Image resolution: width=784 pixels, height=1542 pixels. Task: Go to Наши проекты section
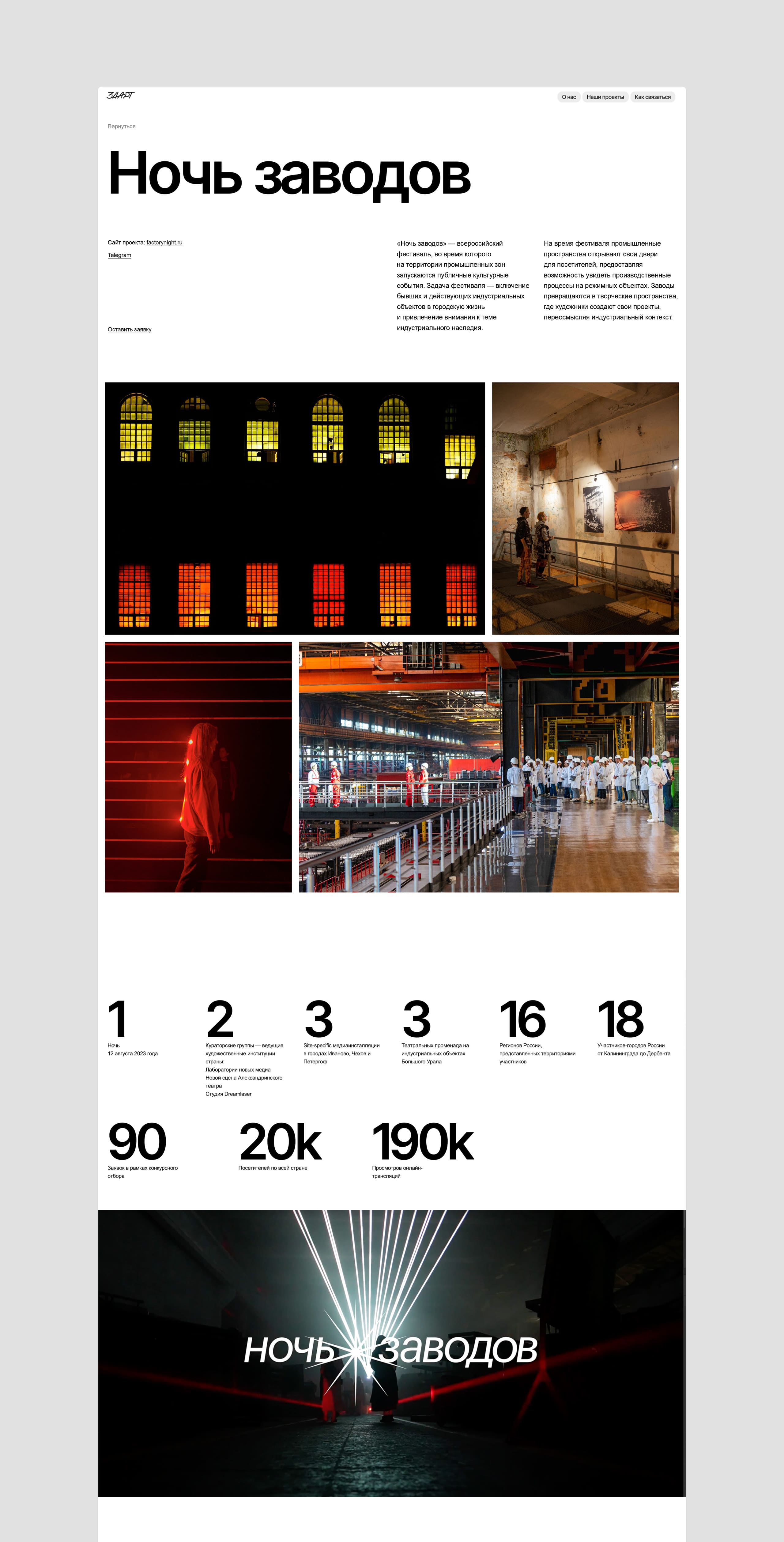tap(605, 97)
